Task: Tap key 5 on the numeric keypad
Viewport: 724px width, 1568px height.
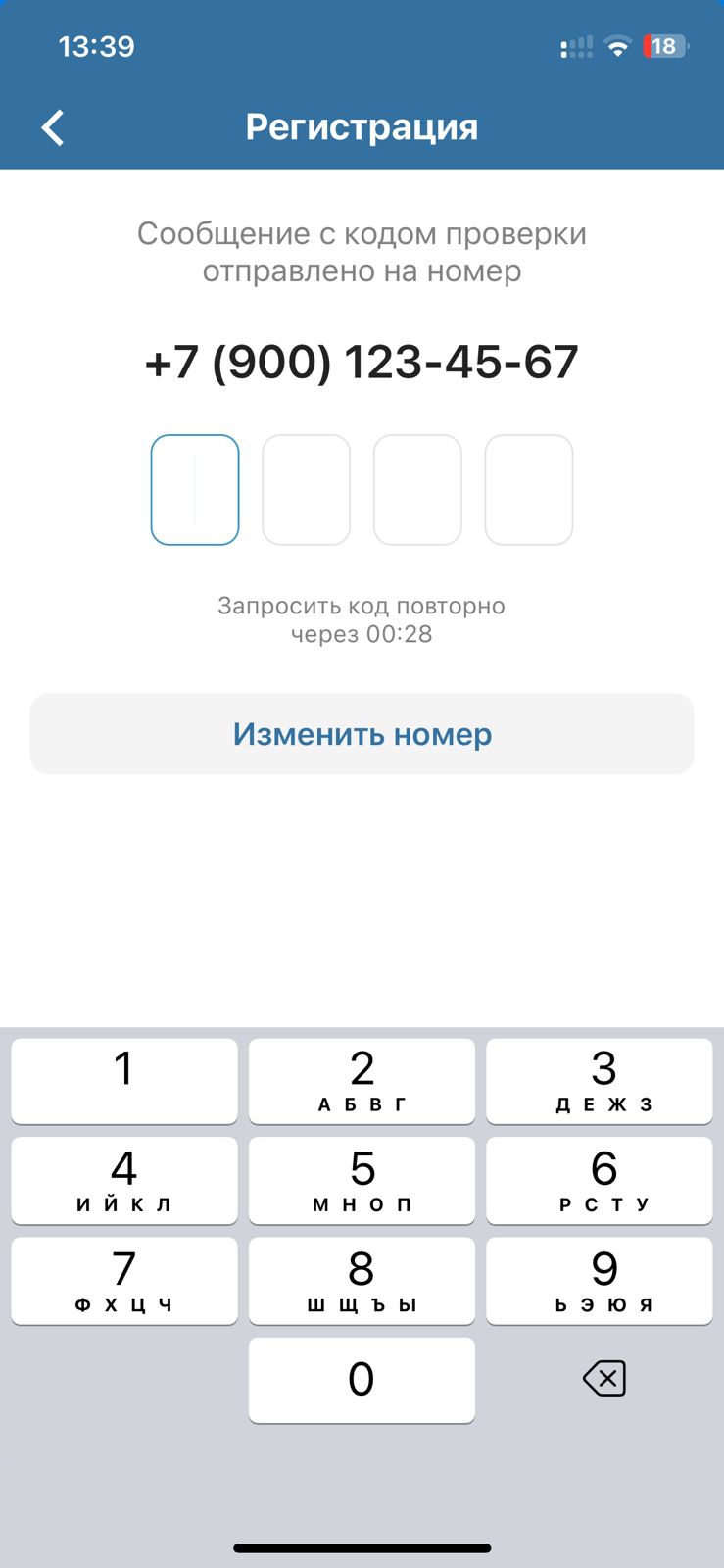Action: [x=362, y=1180]
